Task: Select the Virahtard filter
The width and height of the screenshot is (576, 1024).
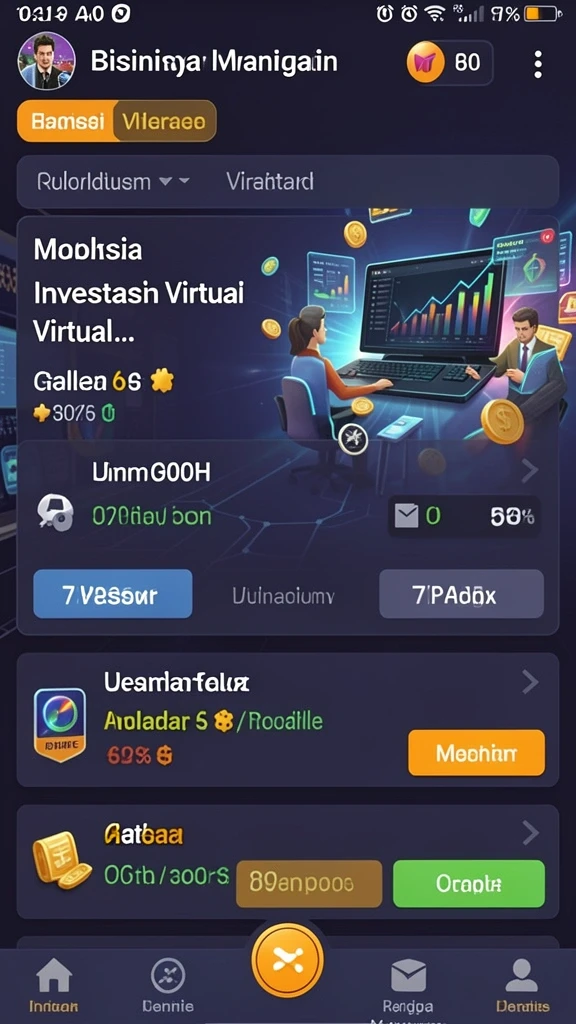Action: tap(270, 181)
